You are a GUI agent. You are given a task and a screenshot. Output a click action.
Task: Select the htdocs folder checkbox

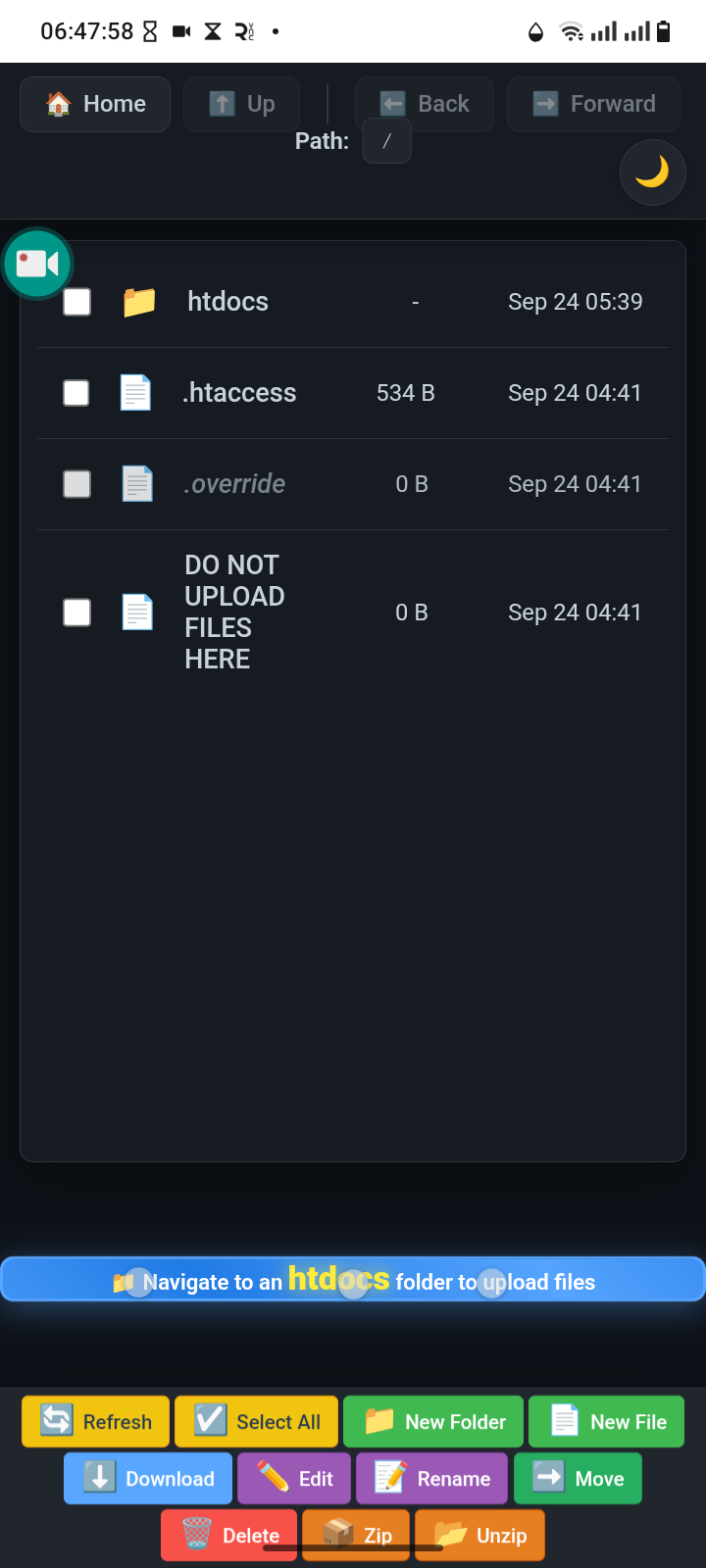click(x=77, y=302)
